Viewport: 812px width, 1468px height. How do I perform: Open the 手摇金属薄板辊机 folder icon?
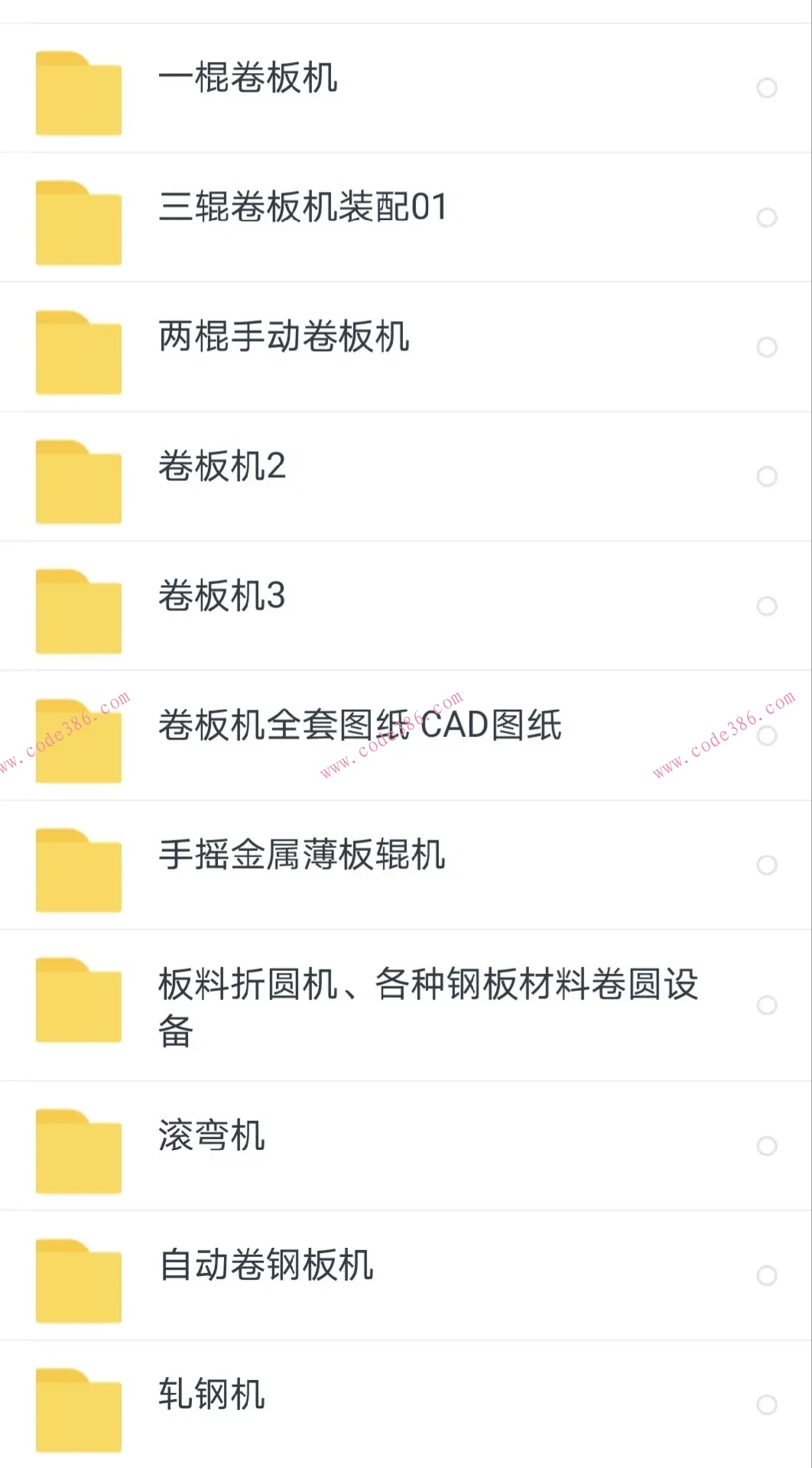[x=79, y=868]
